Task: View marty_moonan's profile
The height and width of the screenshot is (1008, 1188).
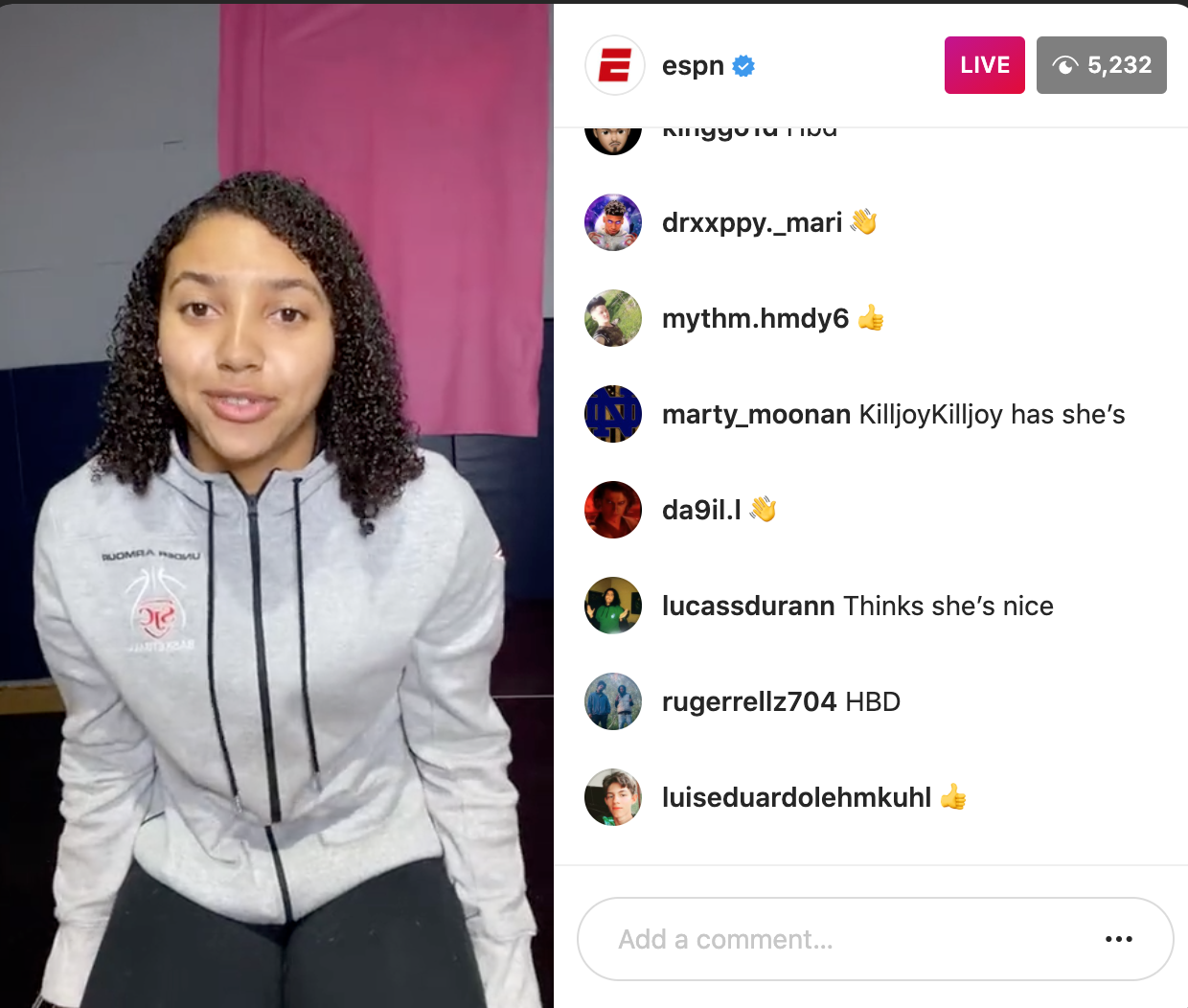Action: [756, 414]
